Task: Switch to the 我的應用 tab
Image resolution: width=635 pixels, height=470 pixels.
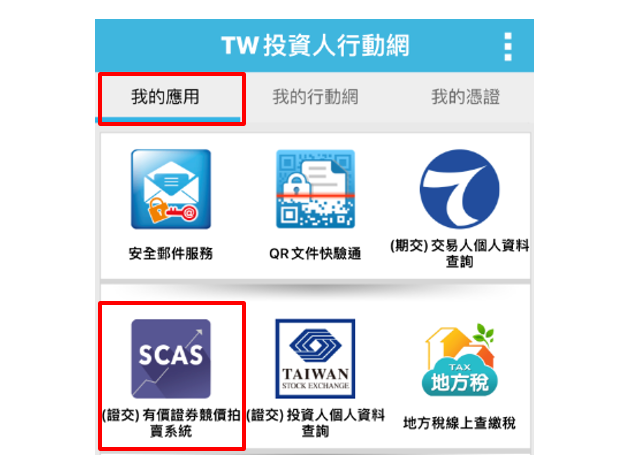Action: click(171, 97)
